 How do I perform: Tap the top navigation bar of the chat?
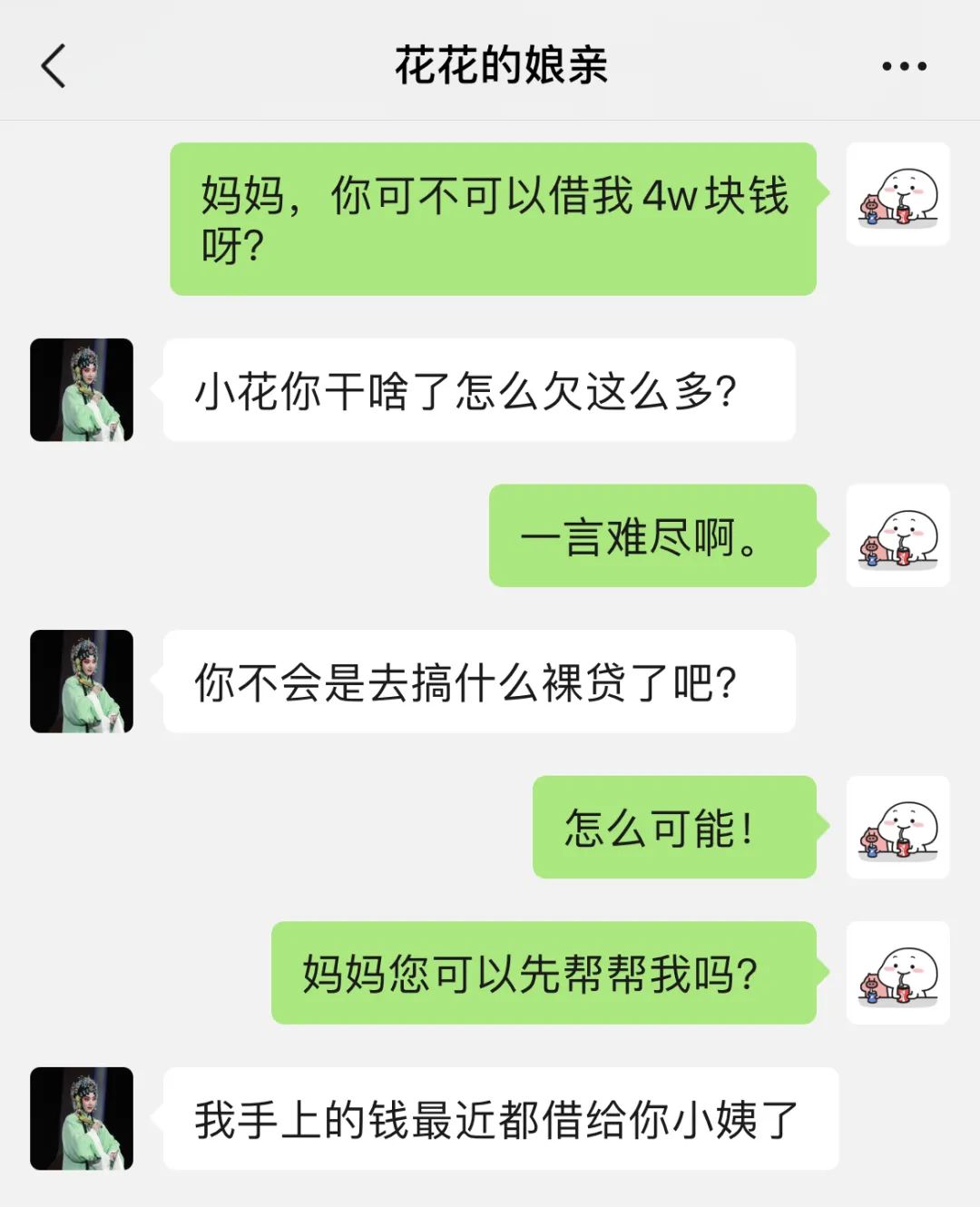pos(490,65)
